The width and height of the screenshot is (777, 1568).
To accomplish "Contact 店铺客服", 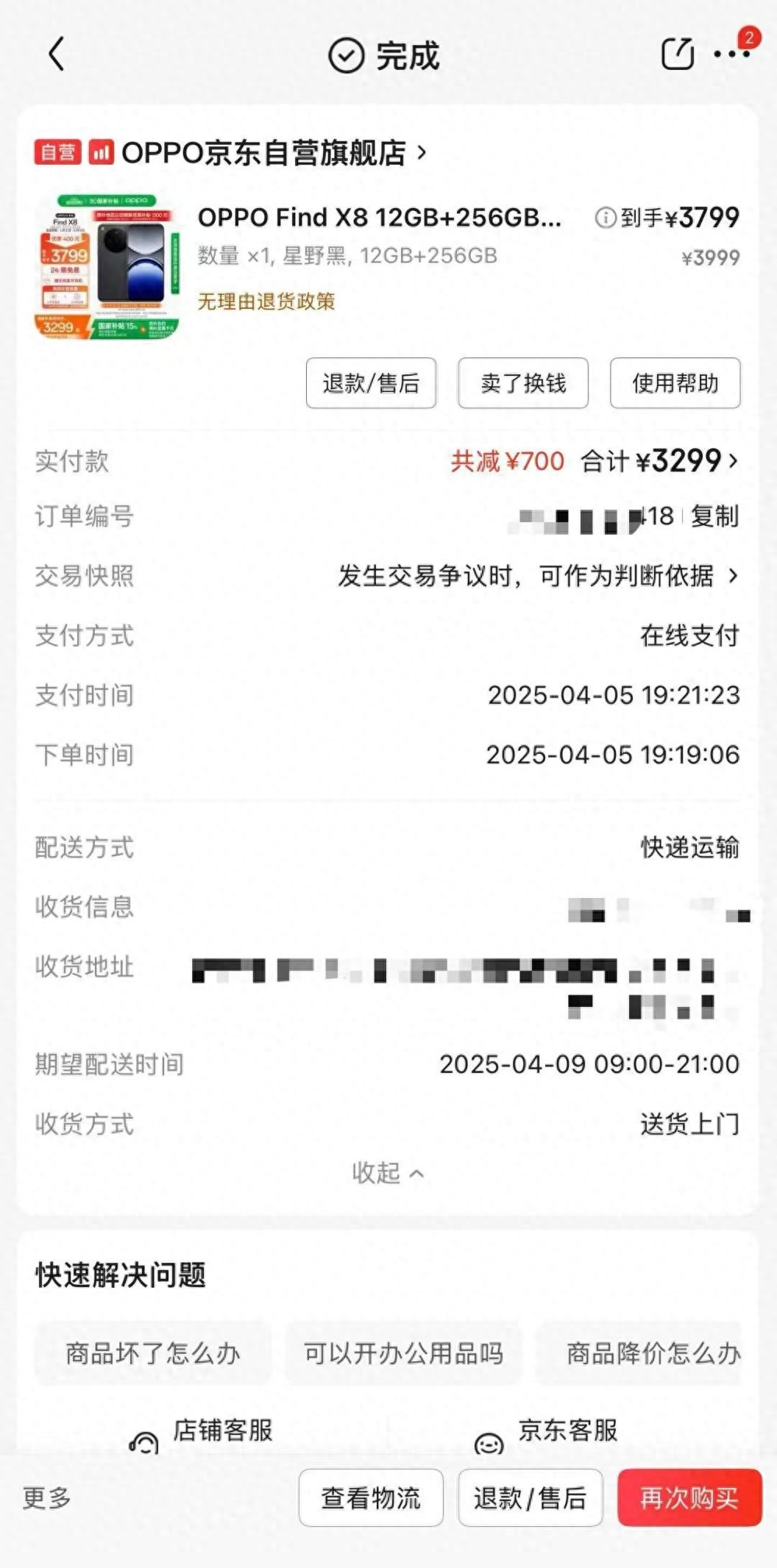I will click(x=202, y=1433).
